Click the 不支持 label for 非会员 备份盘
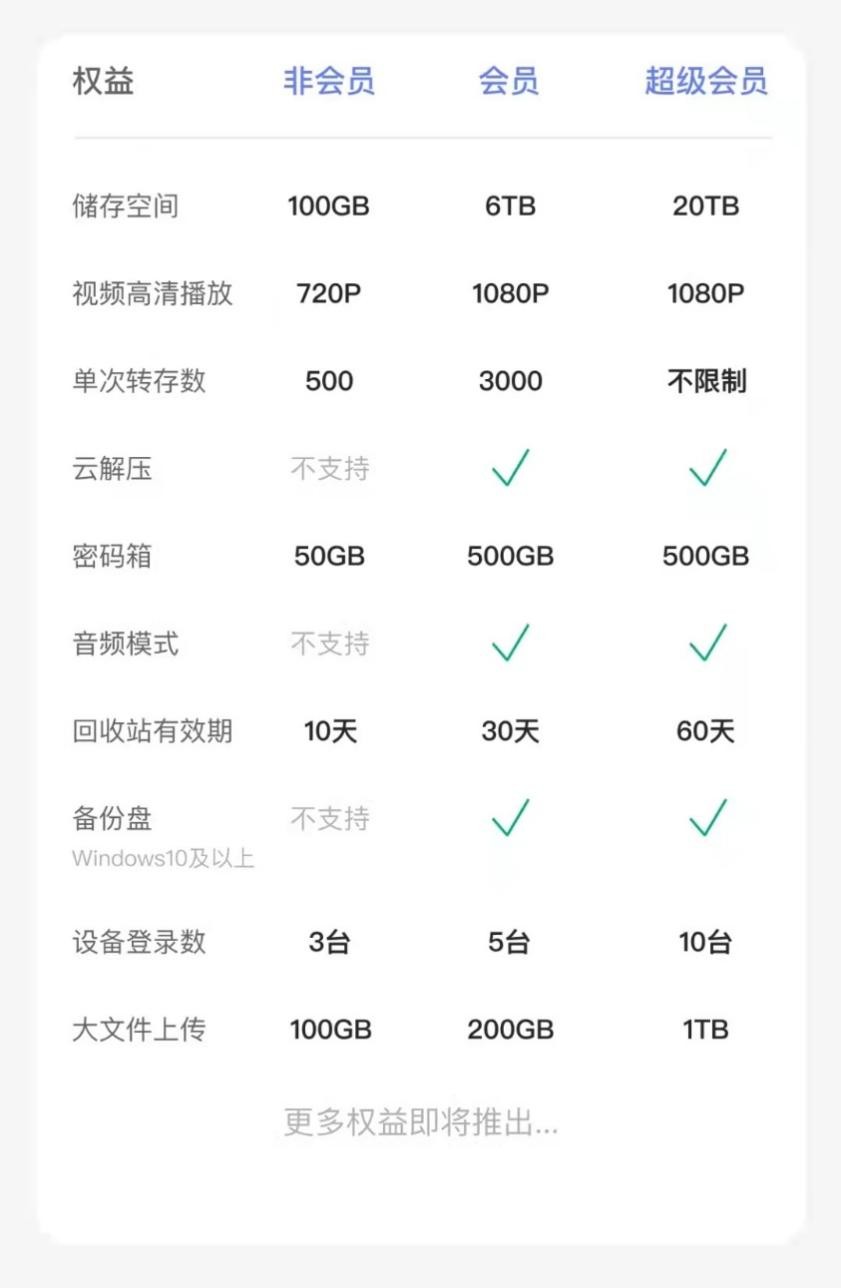841x1288 pixels. point(328,817)
